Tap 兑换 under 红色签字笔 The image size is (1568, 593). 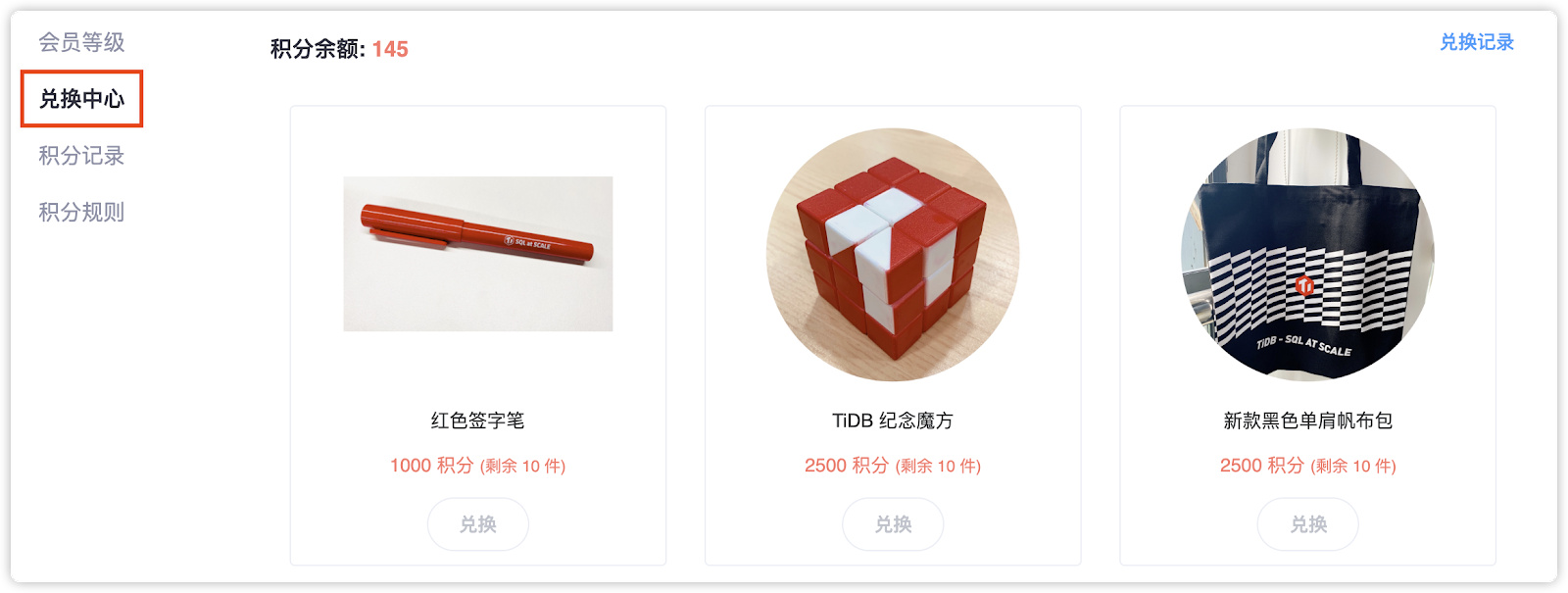tap(478, 524)
